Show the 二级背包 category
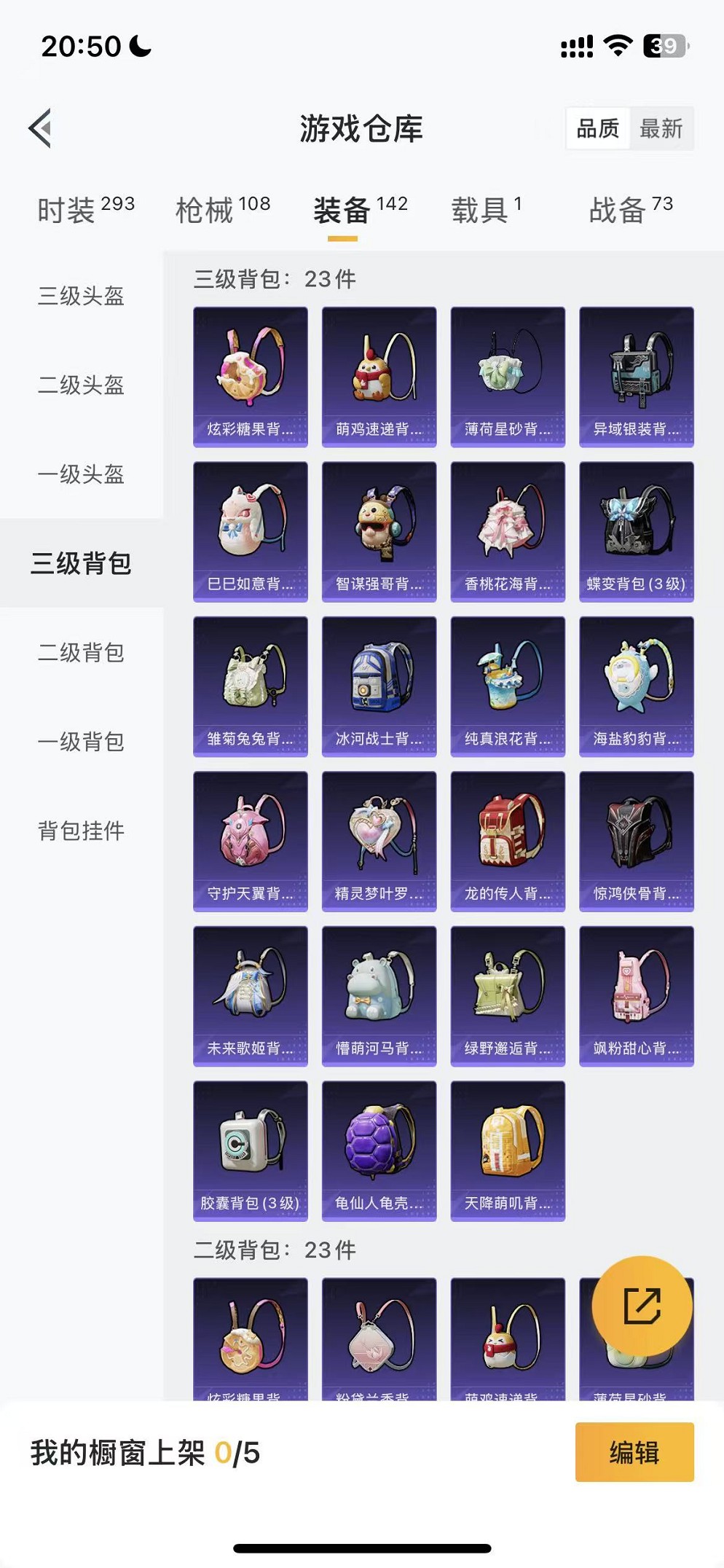The image size is (724, 1568). pyautogui.click(x=81, y=652)
